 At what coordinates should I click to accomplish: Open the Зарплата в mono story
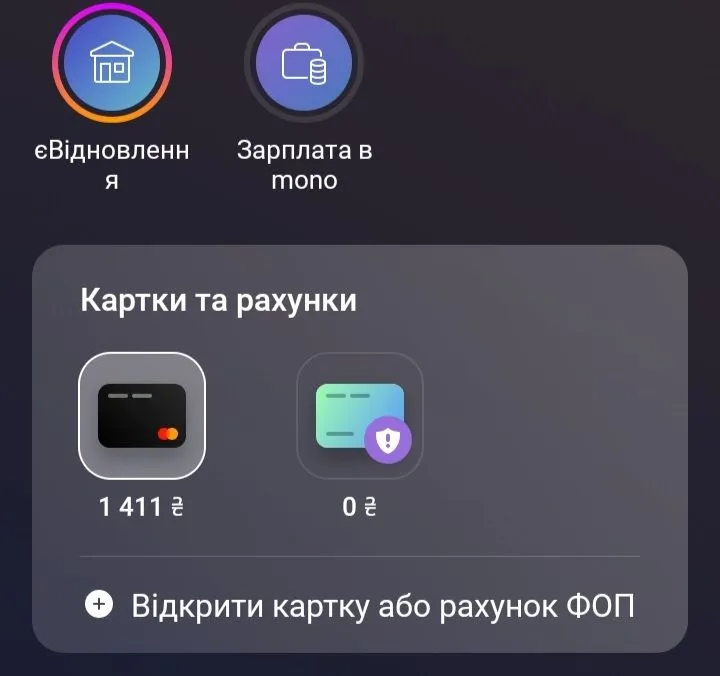point(304,63)
